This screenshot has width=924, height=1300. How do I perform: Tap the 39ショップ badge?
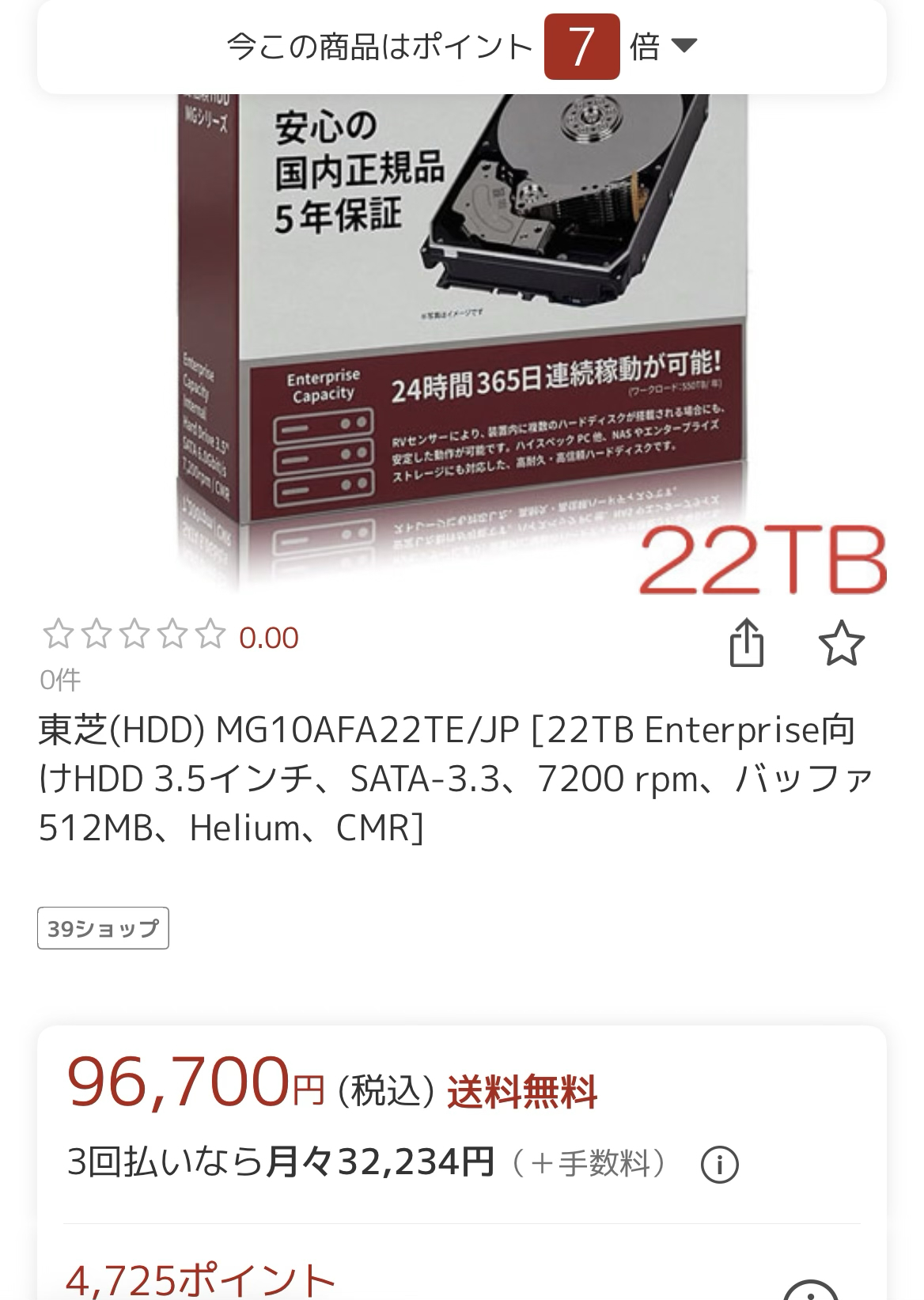pos(103,928)
